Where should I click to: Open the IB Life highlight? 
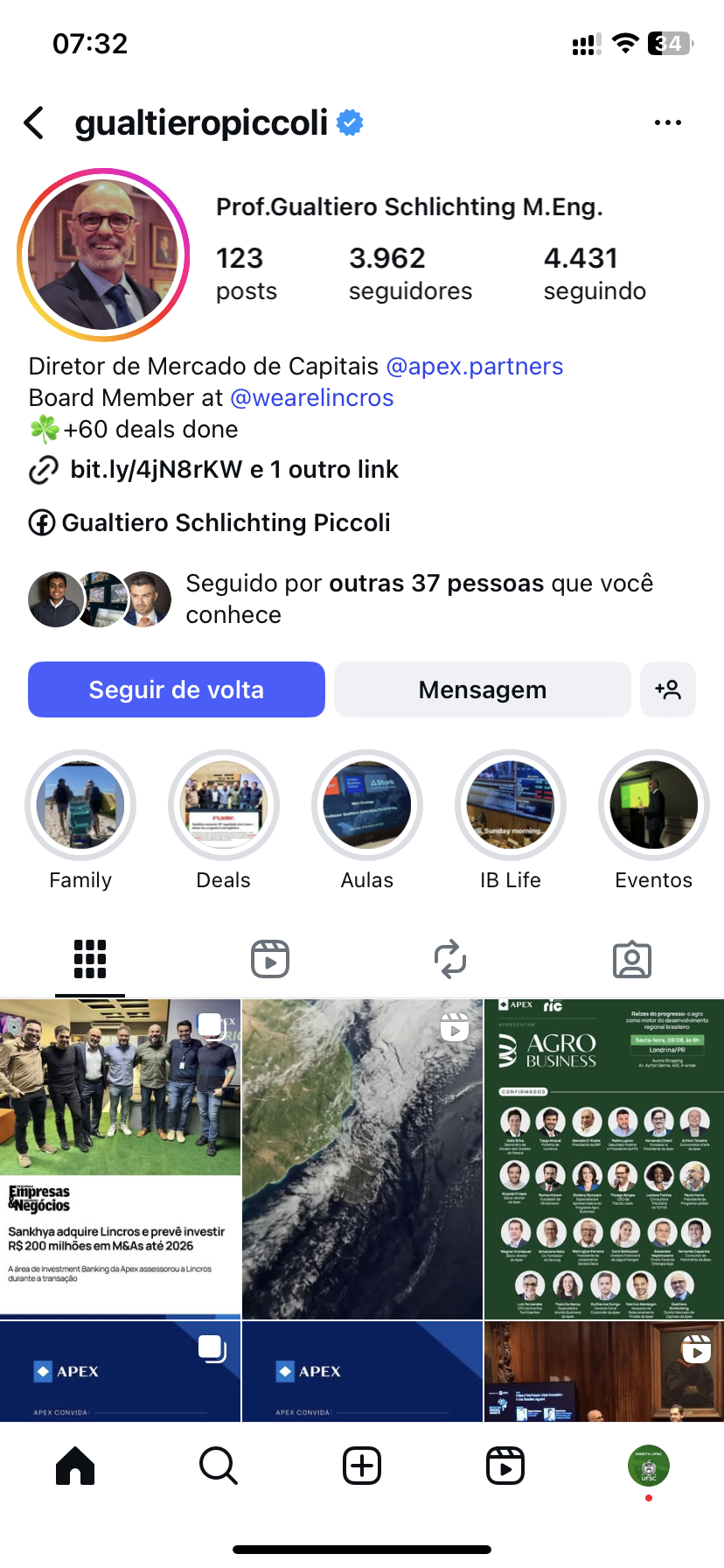click(511, 806)
